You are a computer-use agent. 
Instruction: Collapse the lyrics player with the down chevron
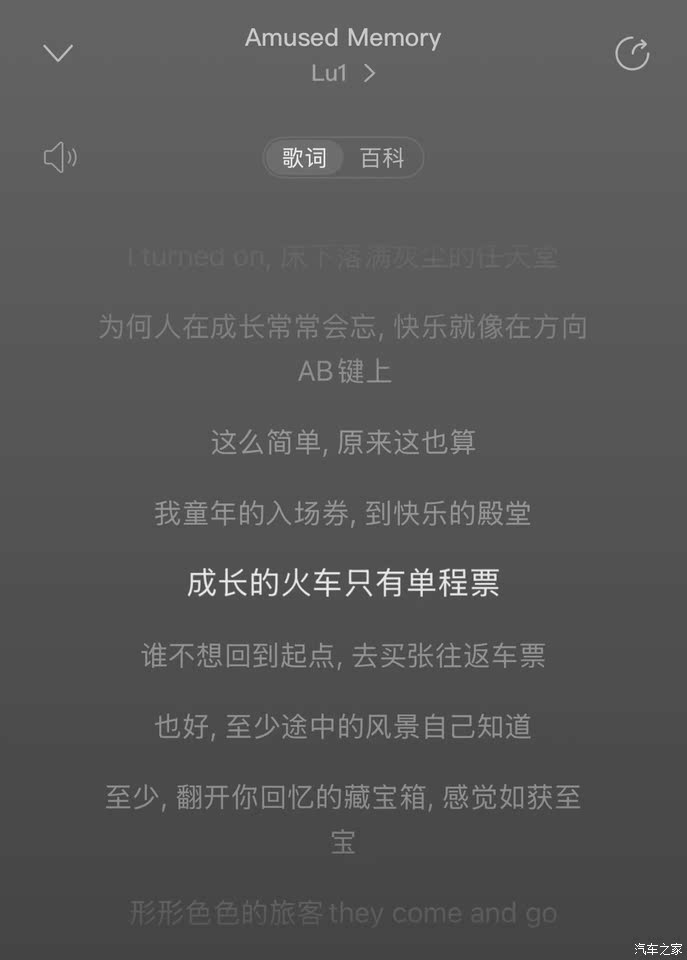point(58,53)
